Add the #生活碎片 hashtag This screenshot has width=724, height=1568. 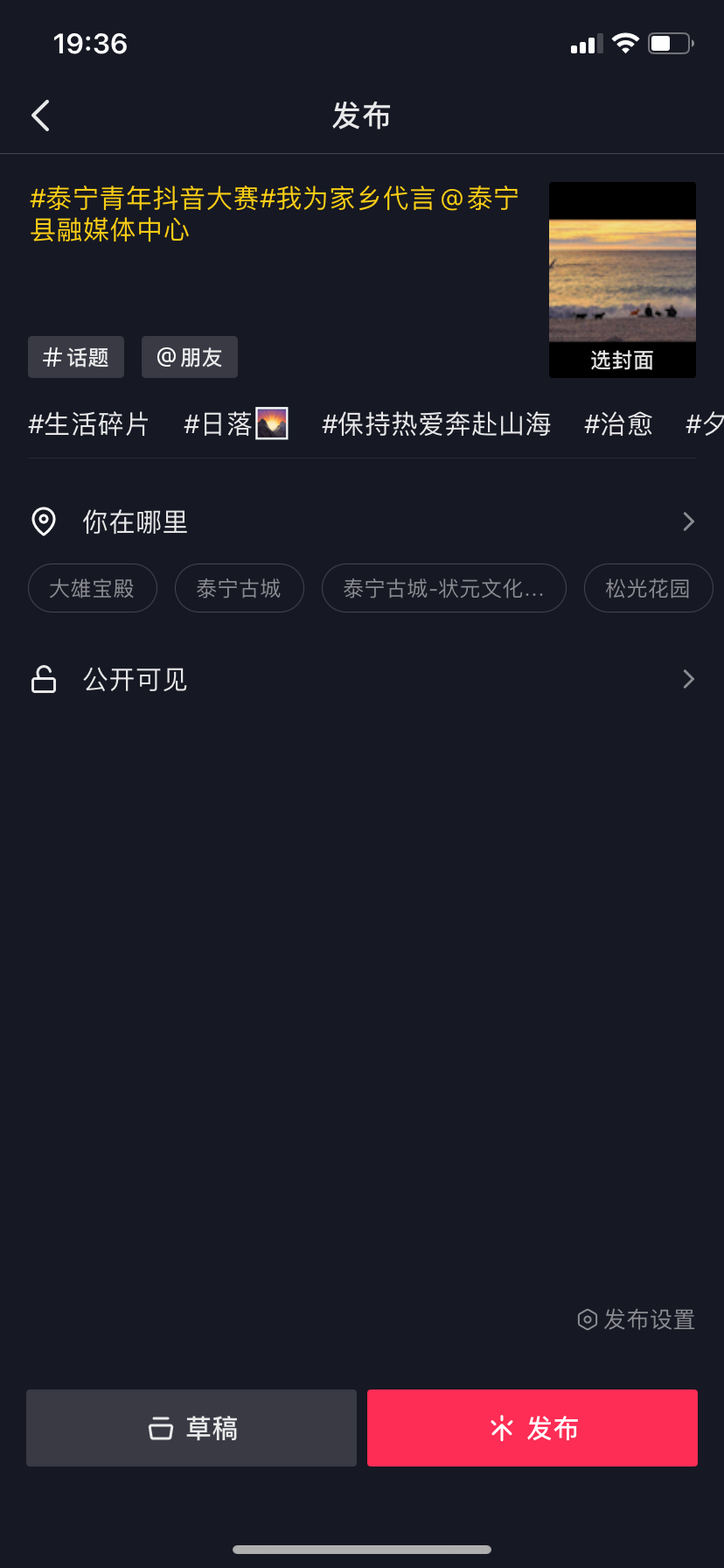(88, 424)
